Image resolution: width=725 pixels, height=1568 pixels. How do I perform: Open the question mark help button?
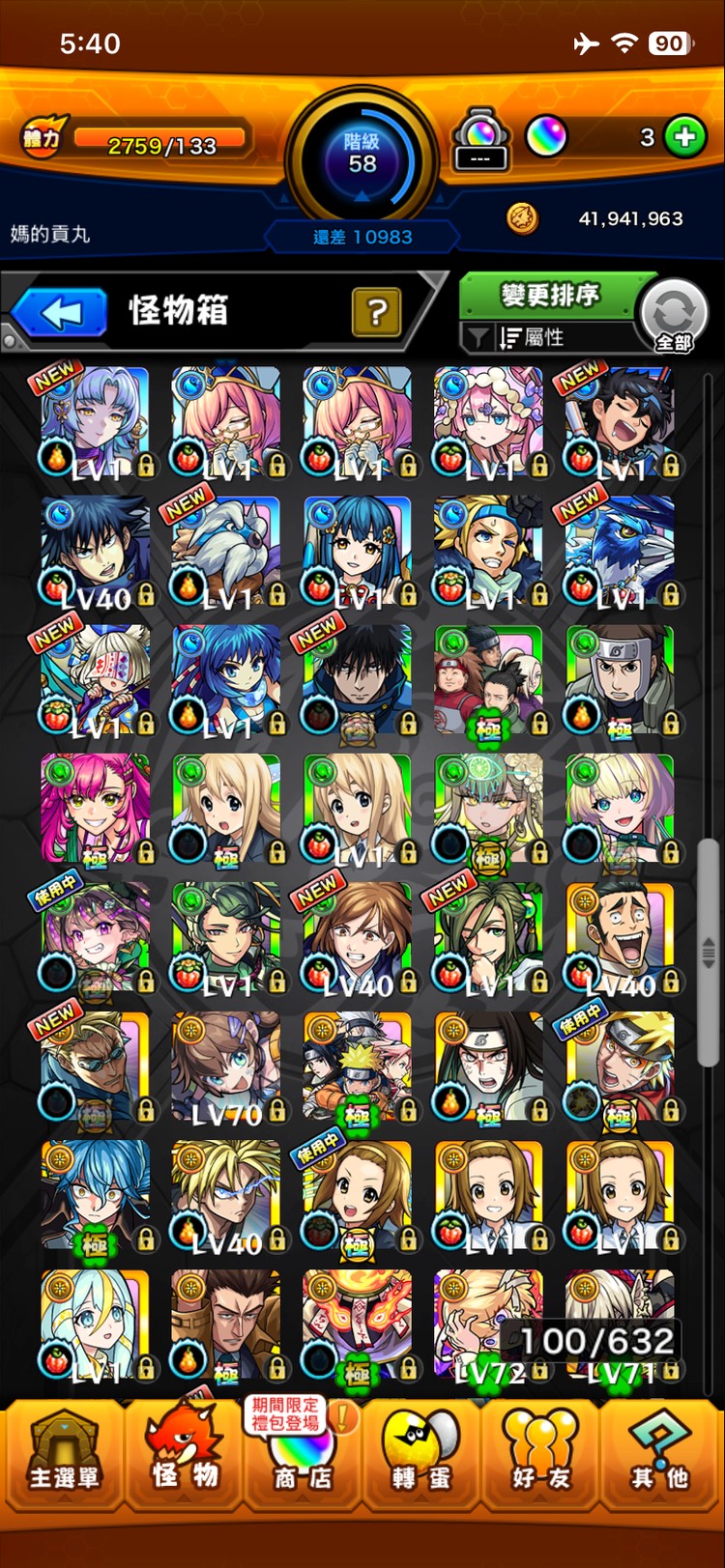377,312
